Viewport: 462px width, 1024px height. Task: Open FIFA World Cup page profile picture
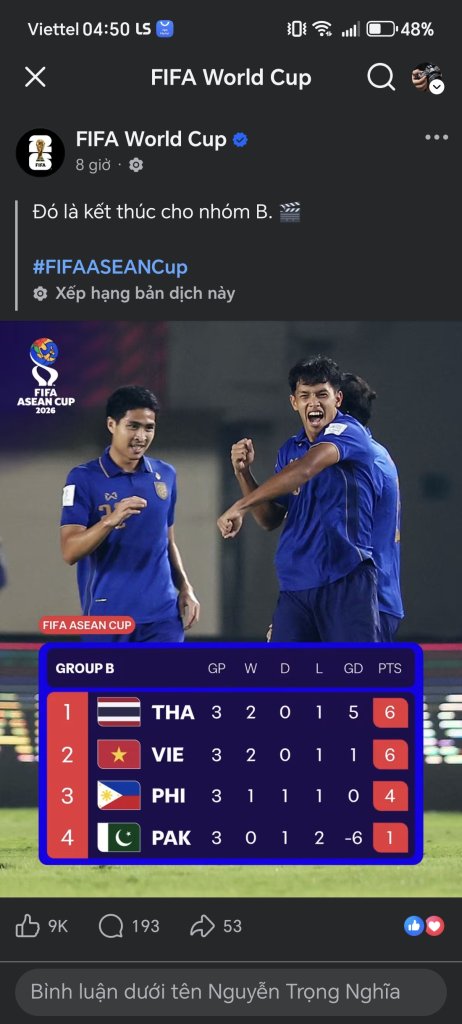click(40, 152)
